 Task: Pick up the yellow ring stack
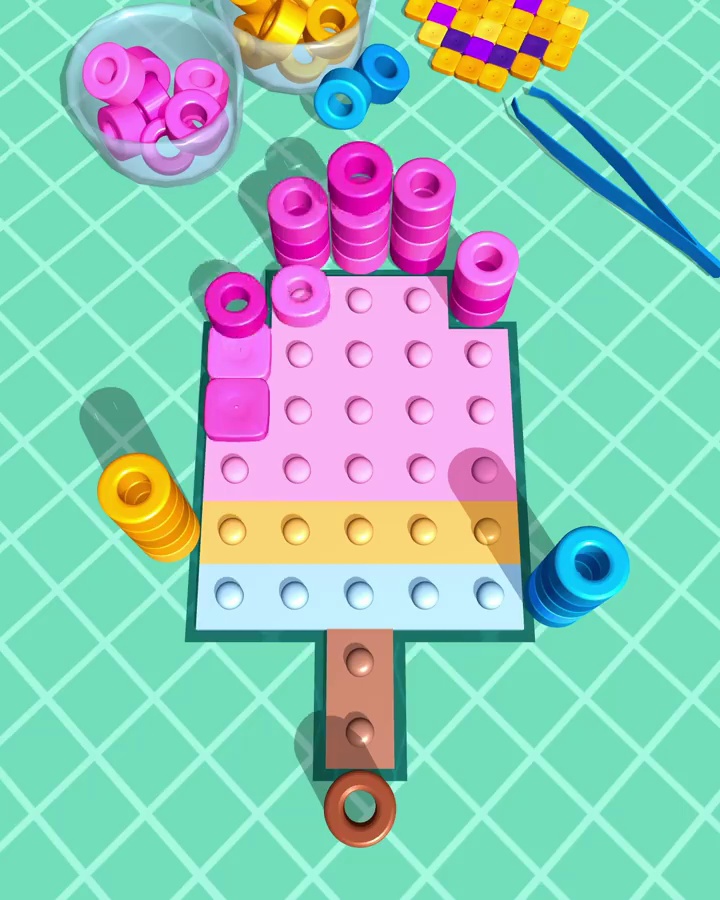tap(148, 508)
